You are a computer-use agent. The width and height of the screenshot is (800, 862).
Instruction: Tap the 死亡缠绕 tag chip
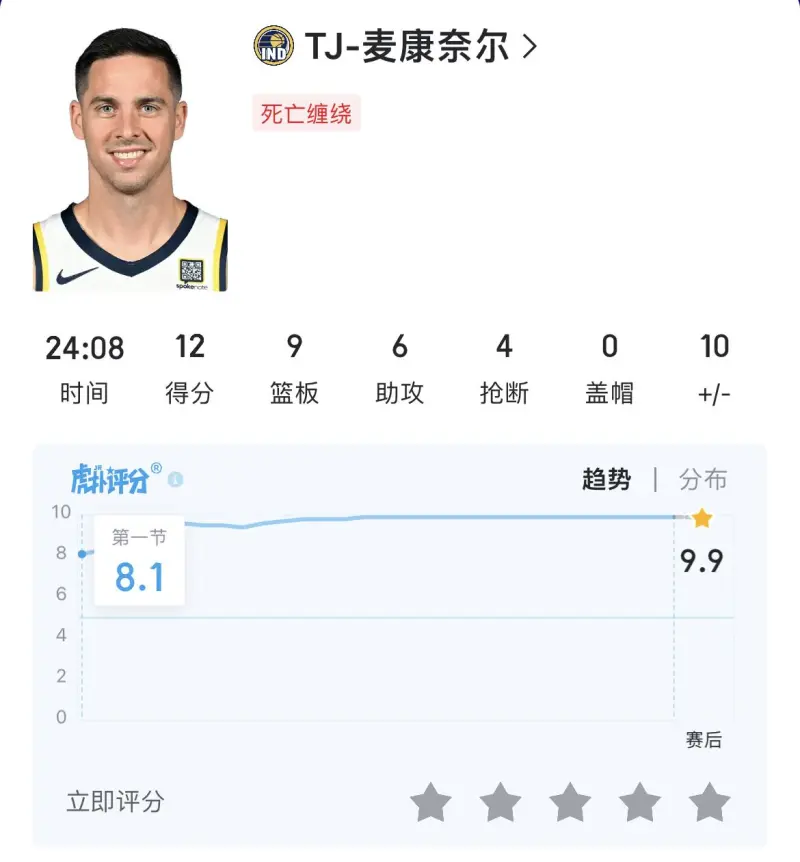point(306,114)
